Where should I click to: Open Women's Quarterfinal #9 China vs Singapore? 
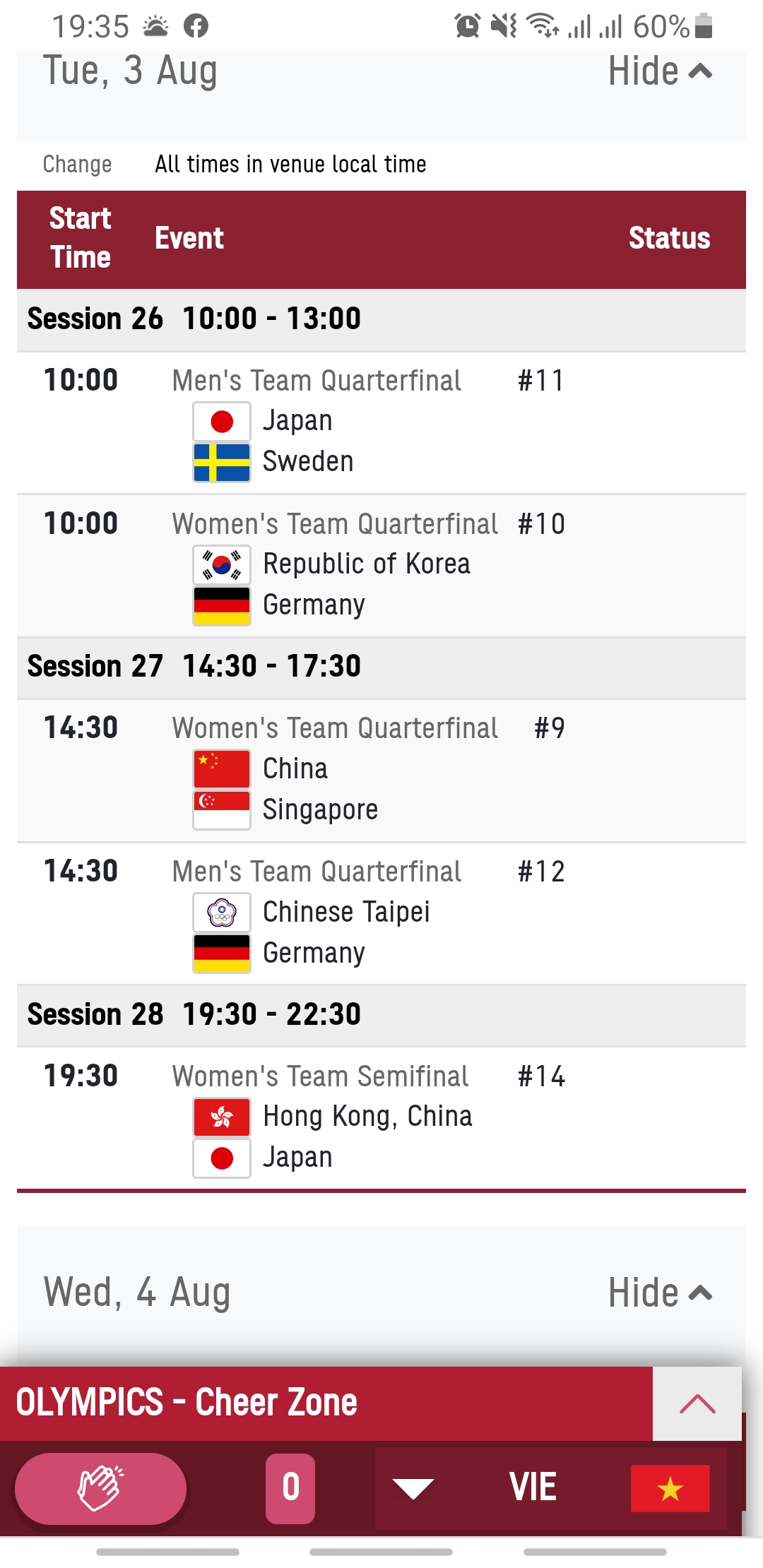coord(381,771)
